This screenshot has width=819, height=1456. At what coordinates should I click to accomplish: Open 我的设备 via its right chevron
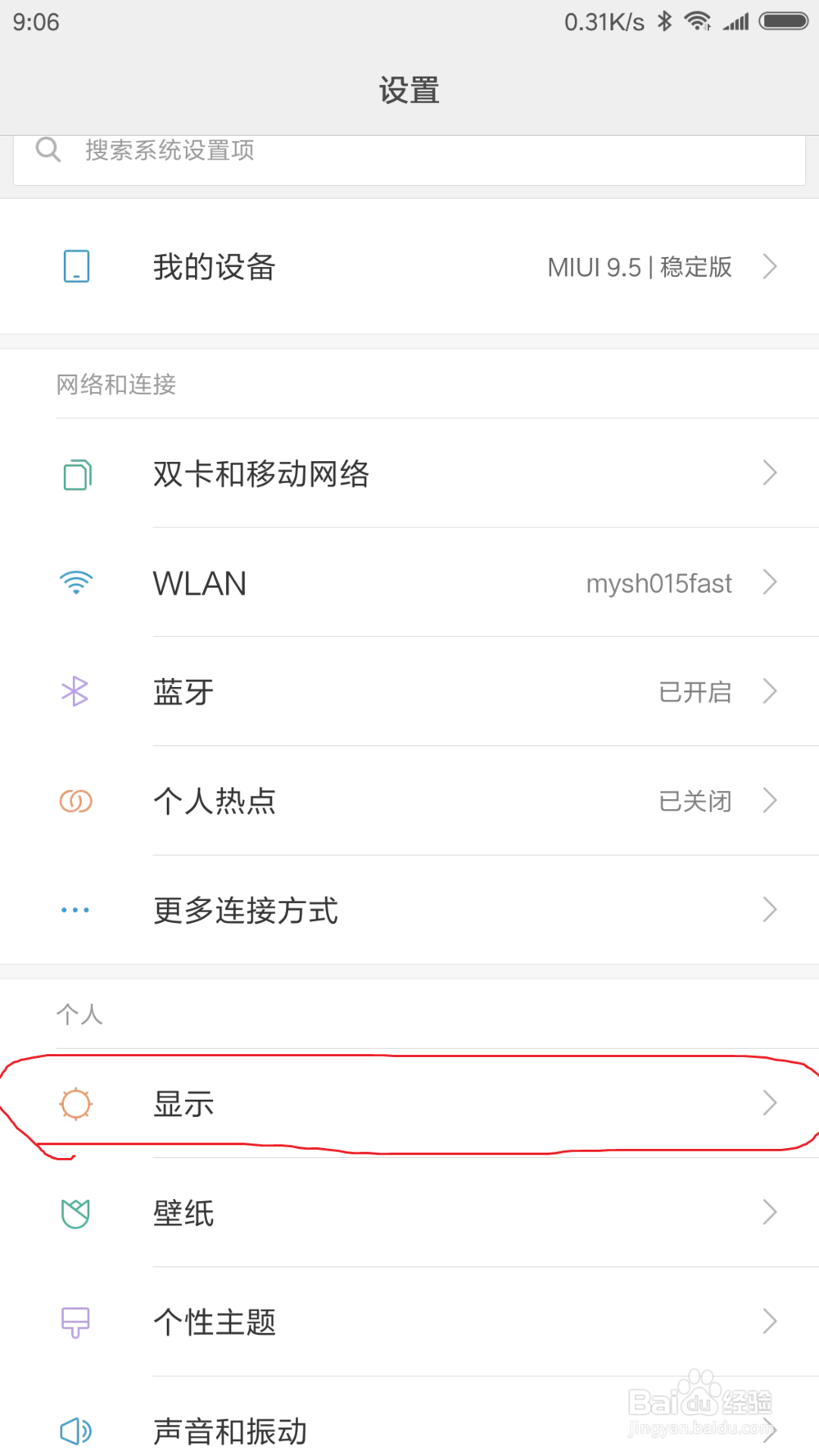point(770,266)
